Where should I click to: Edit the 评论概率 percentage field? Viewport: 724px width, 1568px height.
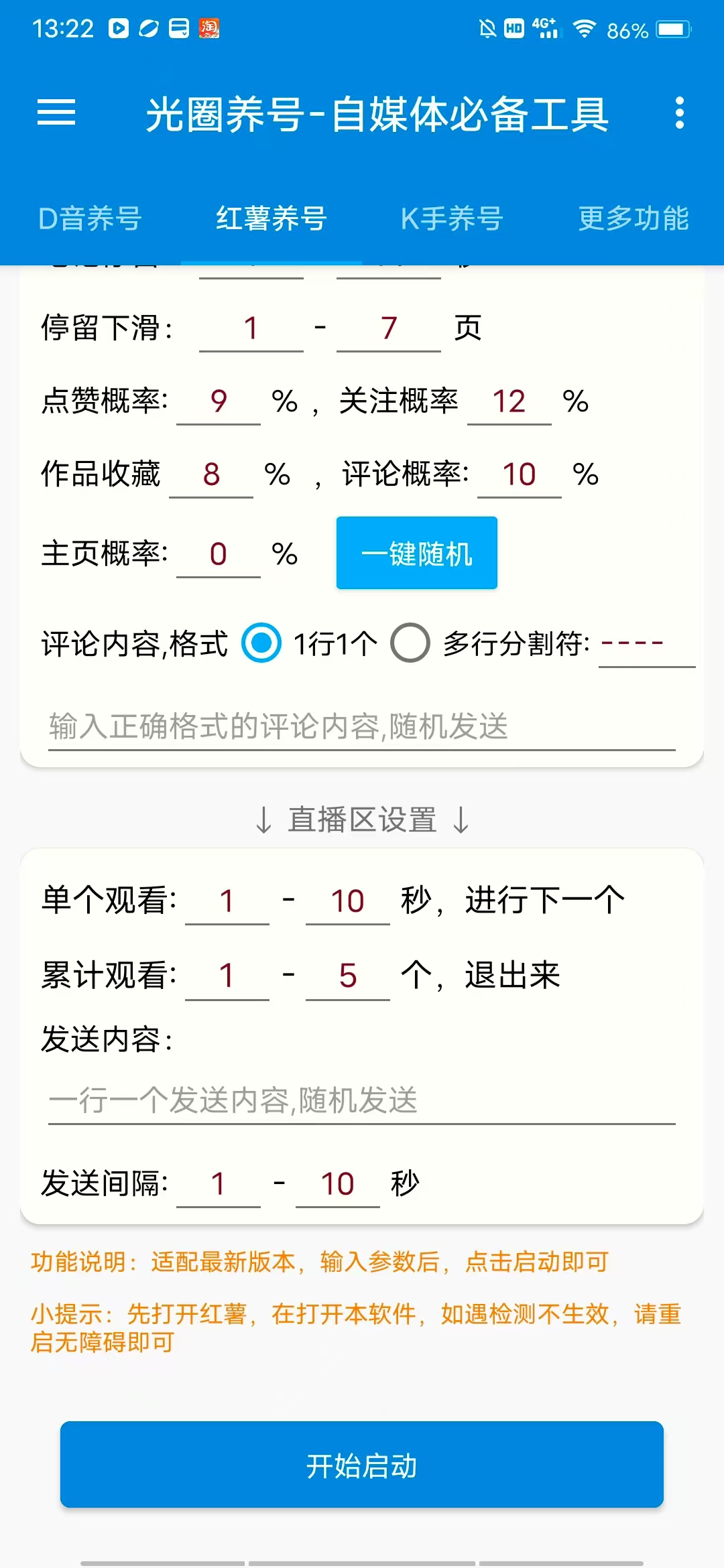[x=520, y=475]
